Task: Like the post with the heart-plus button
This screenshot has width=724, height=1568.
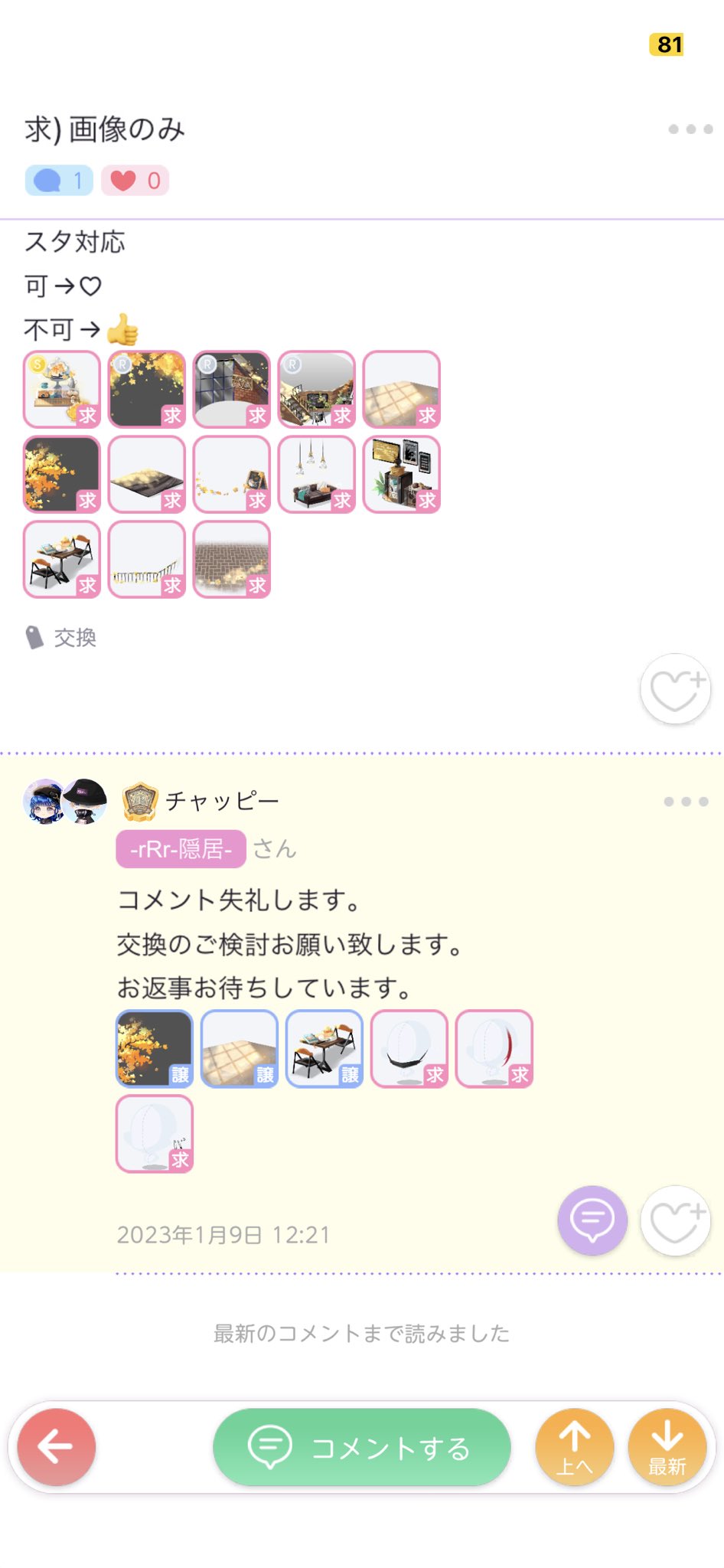Action: (675, 689)
